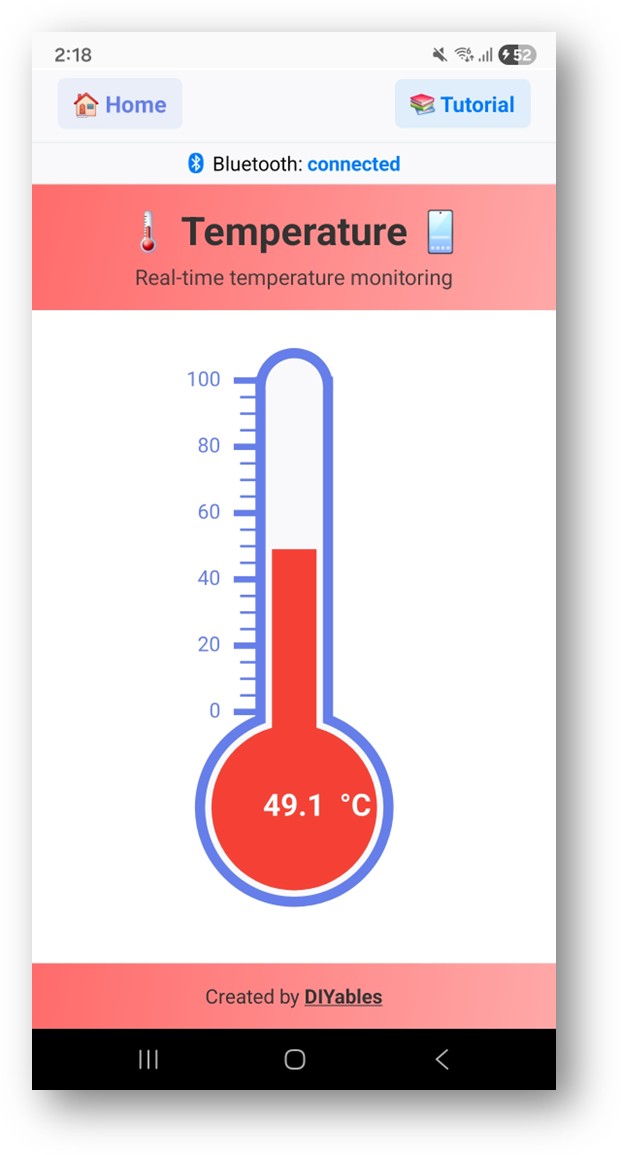Viewport: 621px width, 1155px height.
Task: Open the Tutorial page
Action: coord(462,104)
